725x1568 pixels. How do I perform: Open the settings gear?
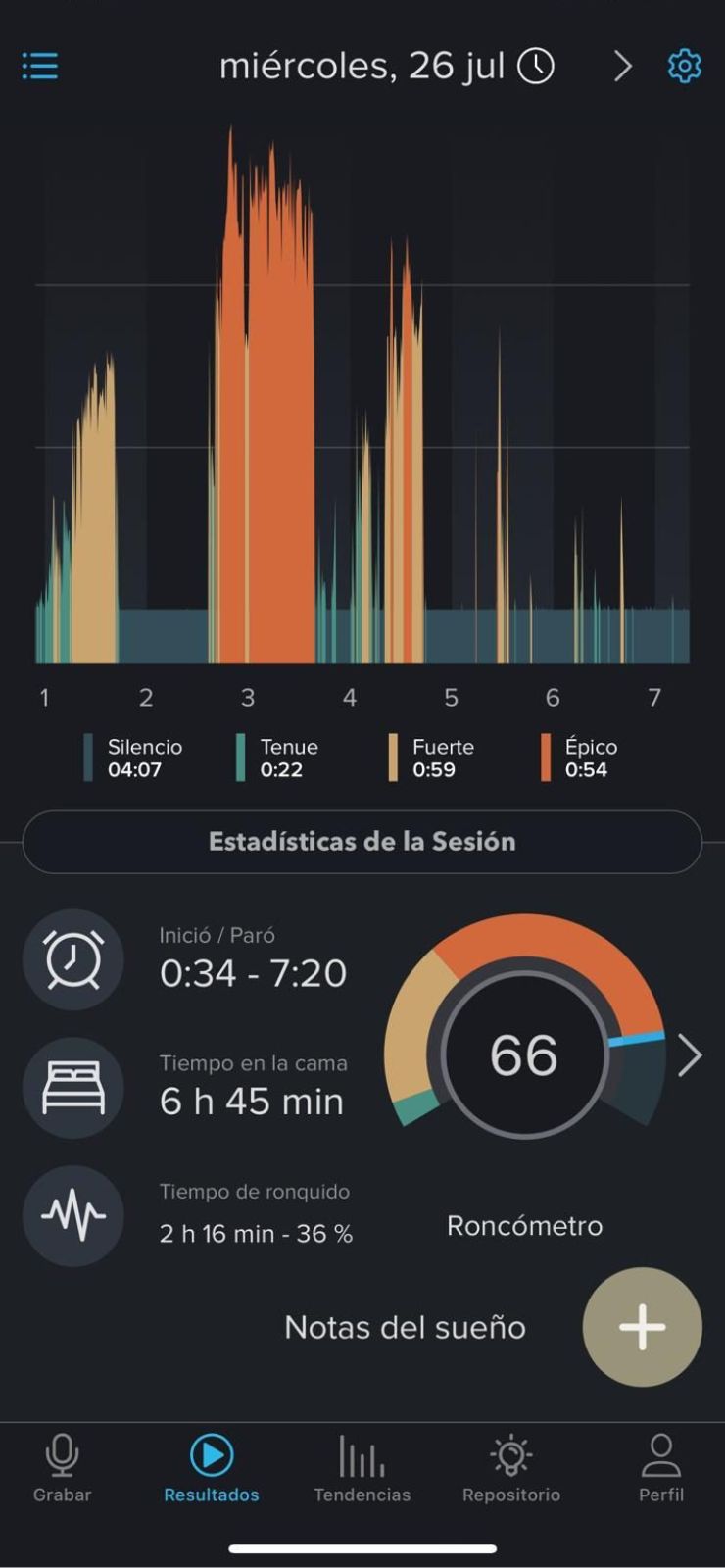coord(685,66)
